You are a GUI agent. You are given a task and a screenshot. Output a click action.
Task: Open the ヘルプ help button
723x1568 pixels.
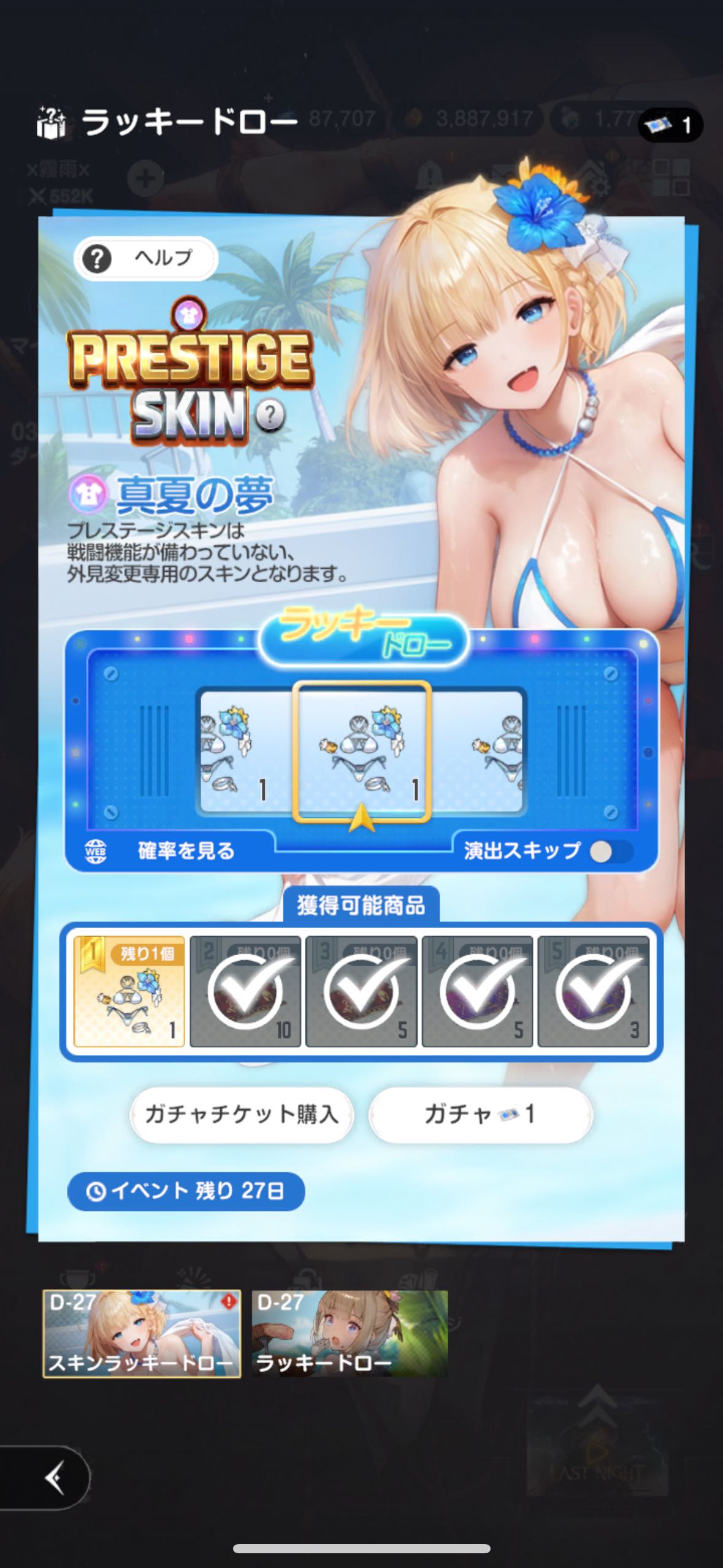coord(146,259)
